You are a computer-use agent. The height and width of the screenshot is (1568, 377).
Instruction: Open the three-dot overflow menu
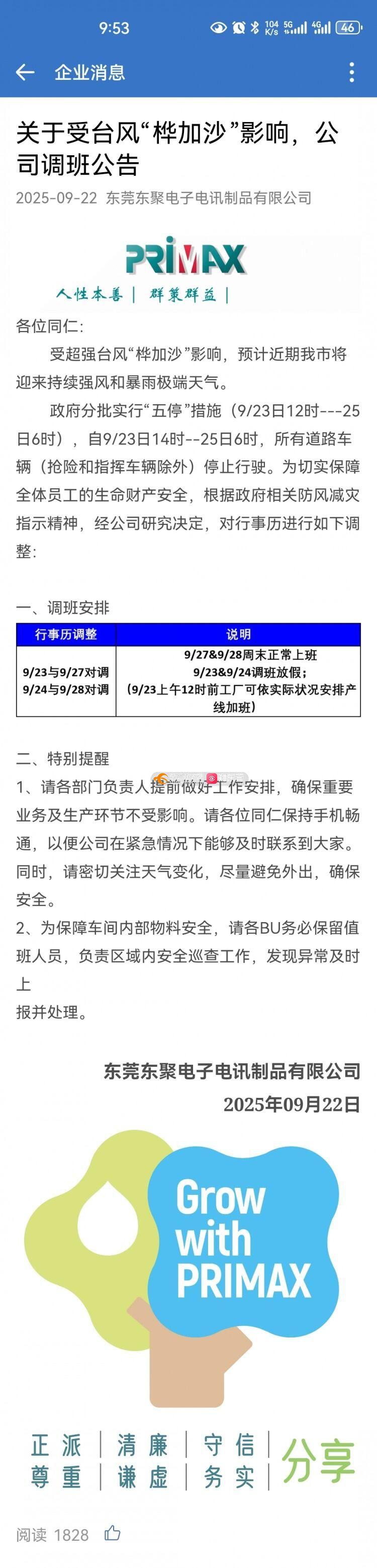tap(351, 72)
